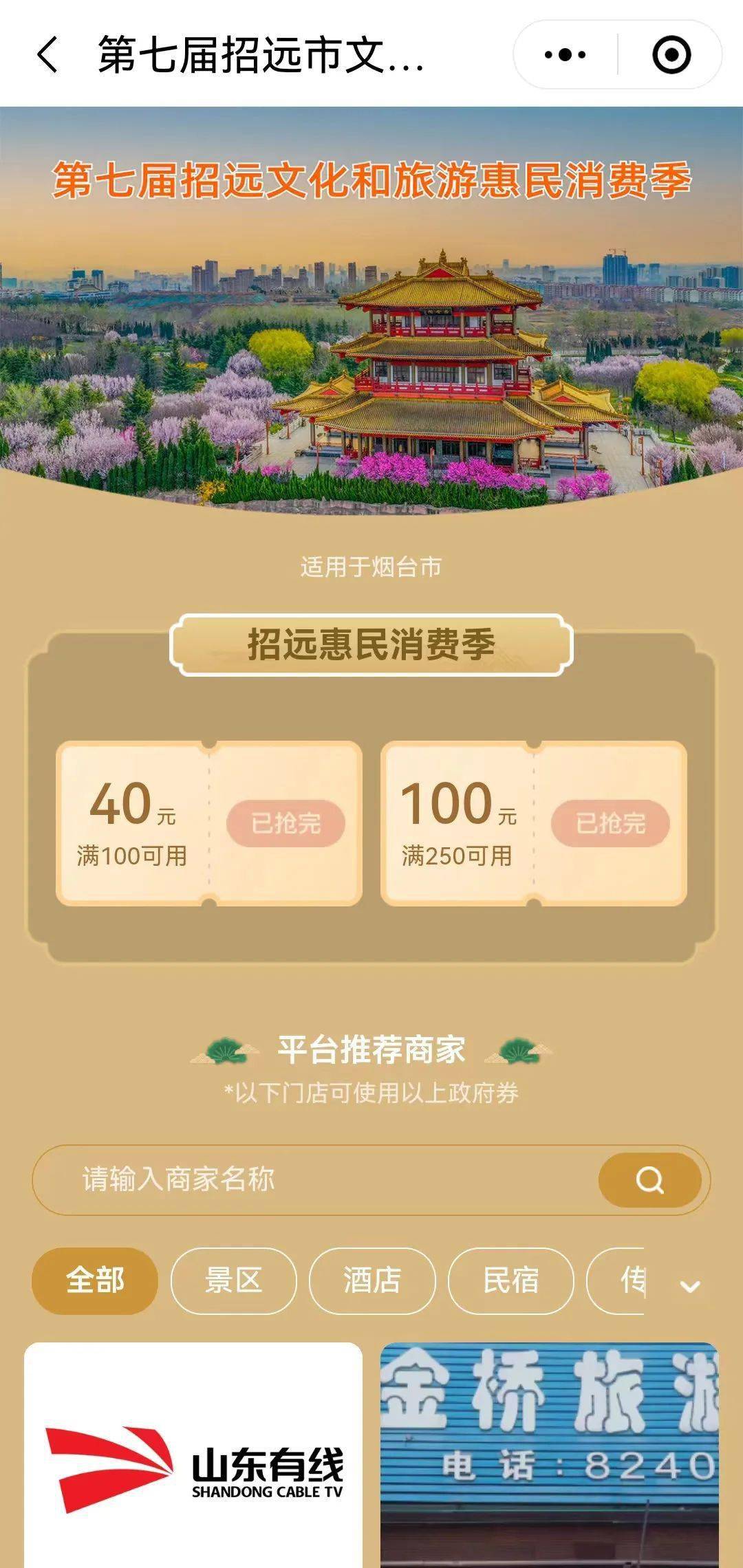Screen dimensions: 743x1568
Task: Select the 全部 category chip
Action: pos(95,1281)
